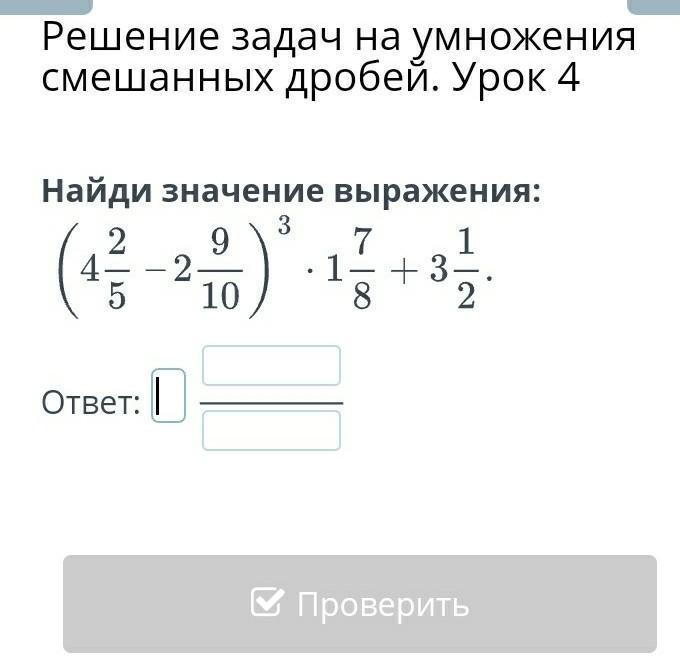Tap the Проверить button
Image resolution: width=680 pixels, height=669 pixels.
tap(360, 604)
